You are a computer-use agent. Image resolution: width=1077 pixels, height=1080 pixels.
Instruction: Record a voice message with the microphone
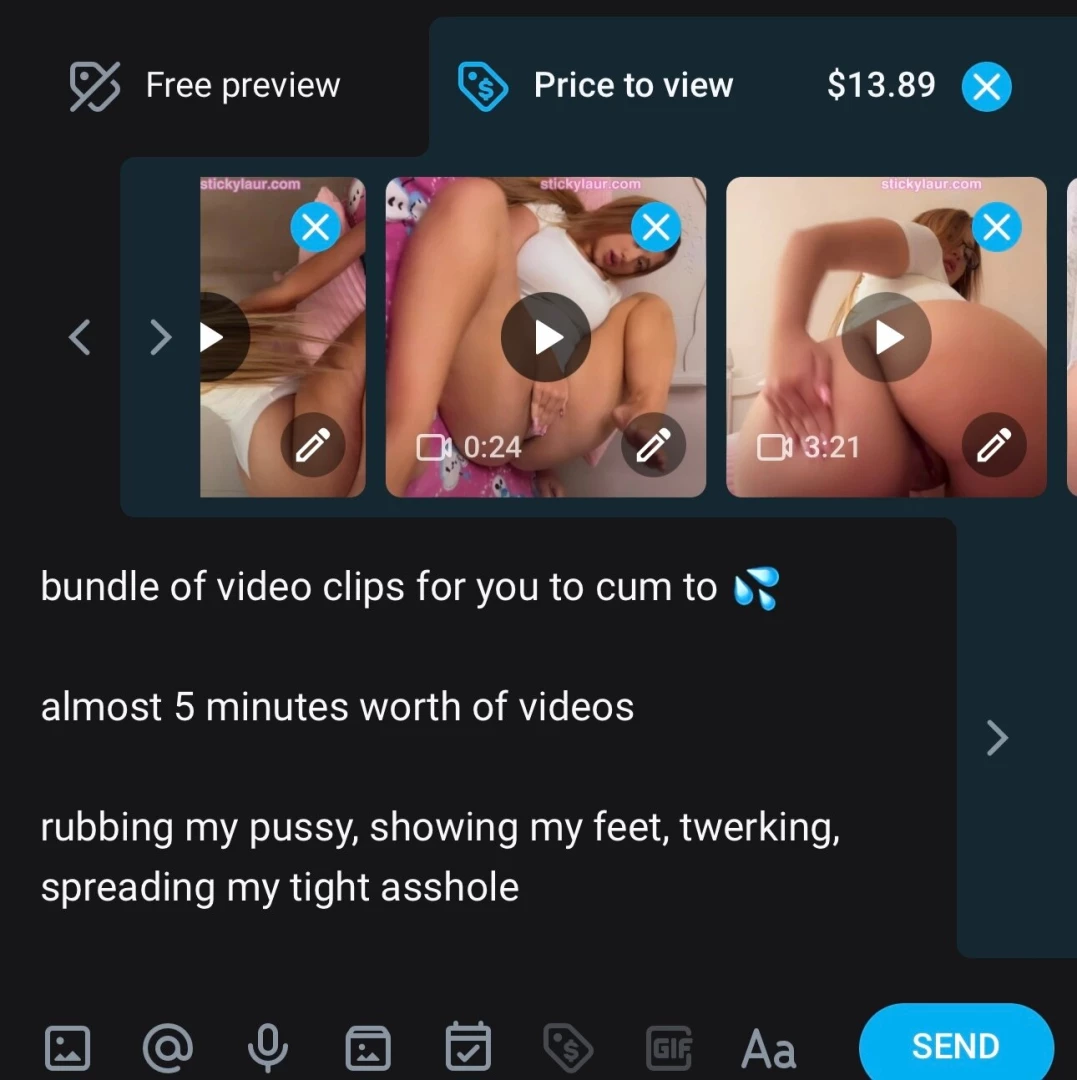coord(267,1048)
